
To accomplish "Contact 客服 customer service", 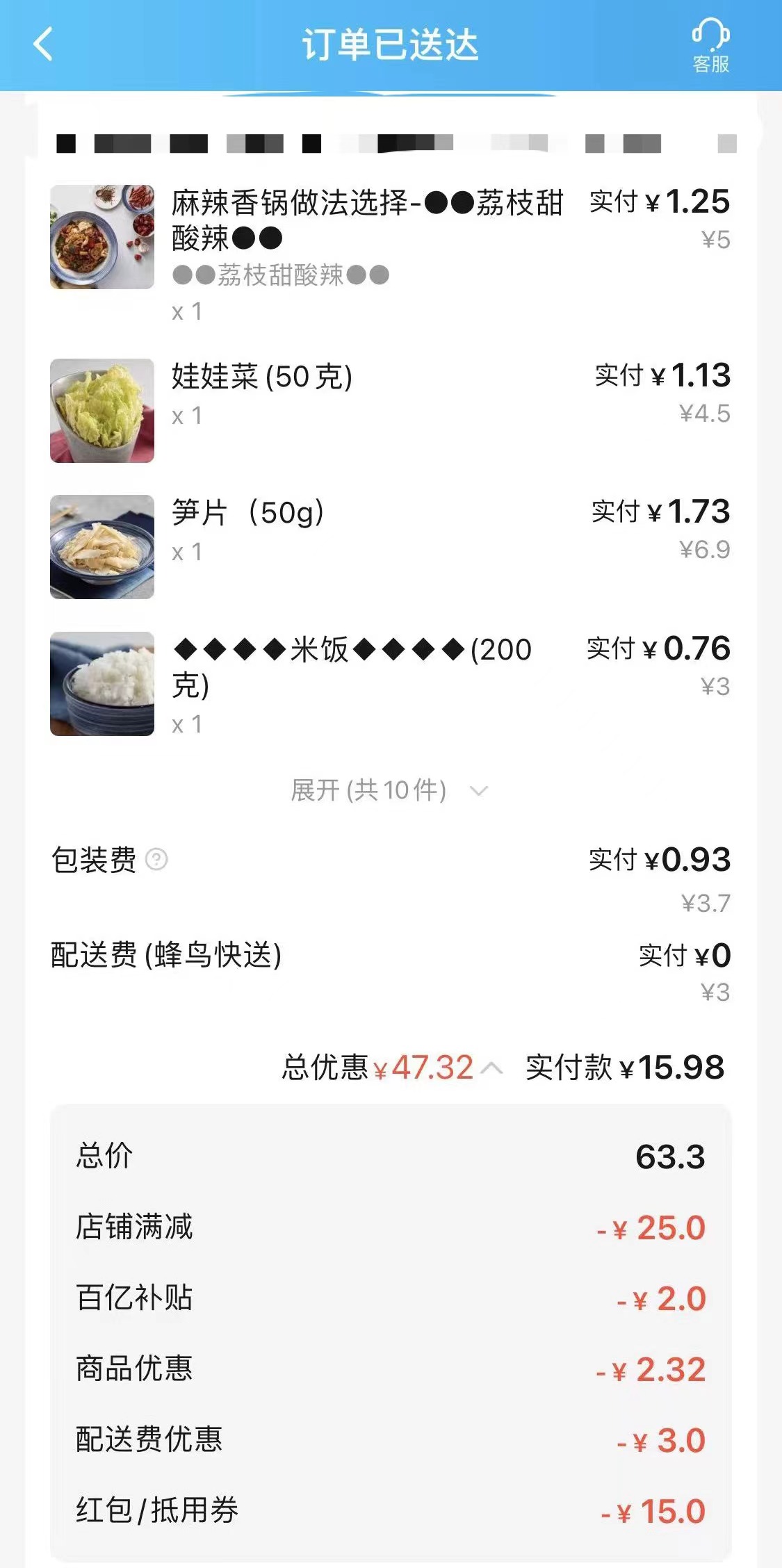I will [710, 46].
